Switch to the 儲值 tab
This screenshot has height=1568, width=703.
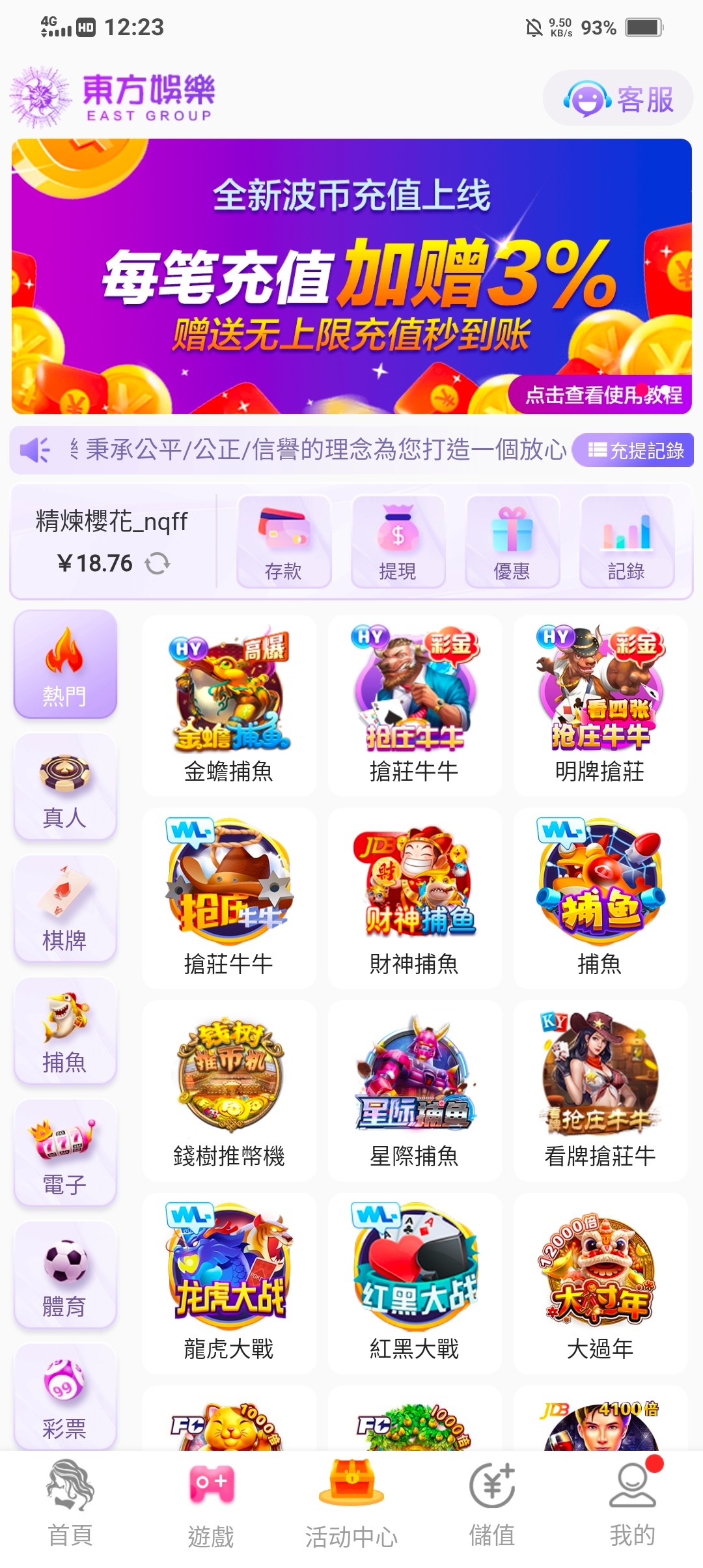492,1505
